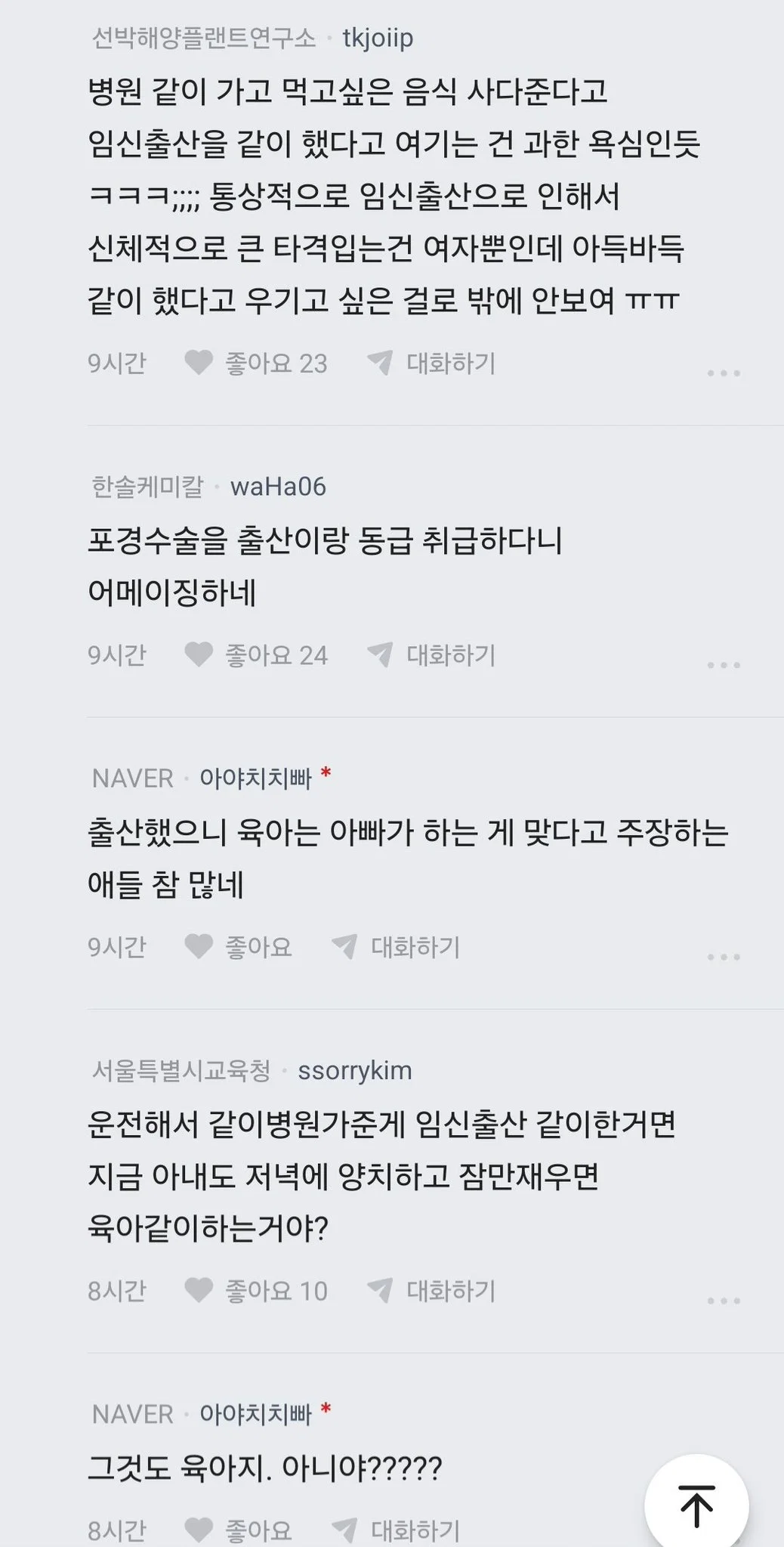784x1547 pixels.
Task: Open tkjoiip's profile
Action: (x=378, y=38)
